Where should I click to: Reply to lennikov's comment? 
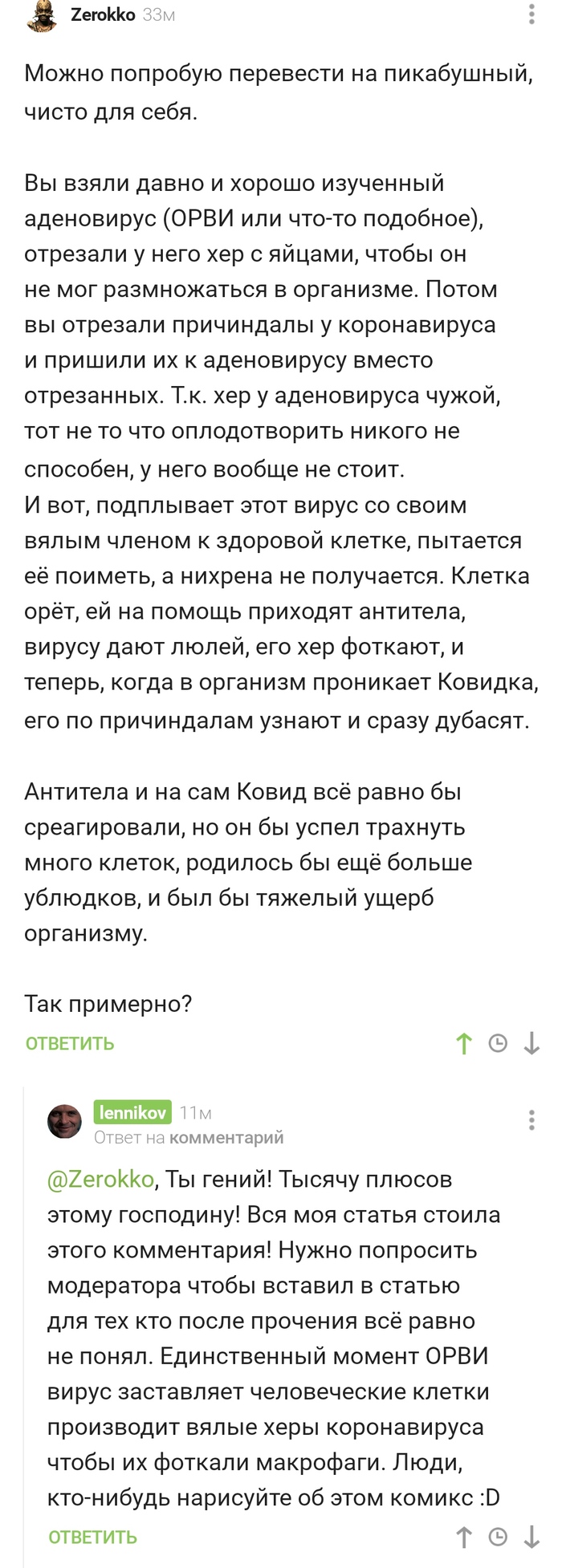click(93, 1537)
